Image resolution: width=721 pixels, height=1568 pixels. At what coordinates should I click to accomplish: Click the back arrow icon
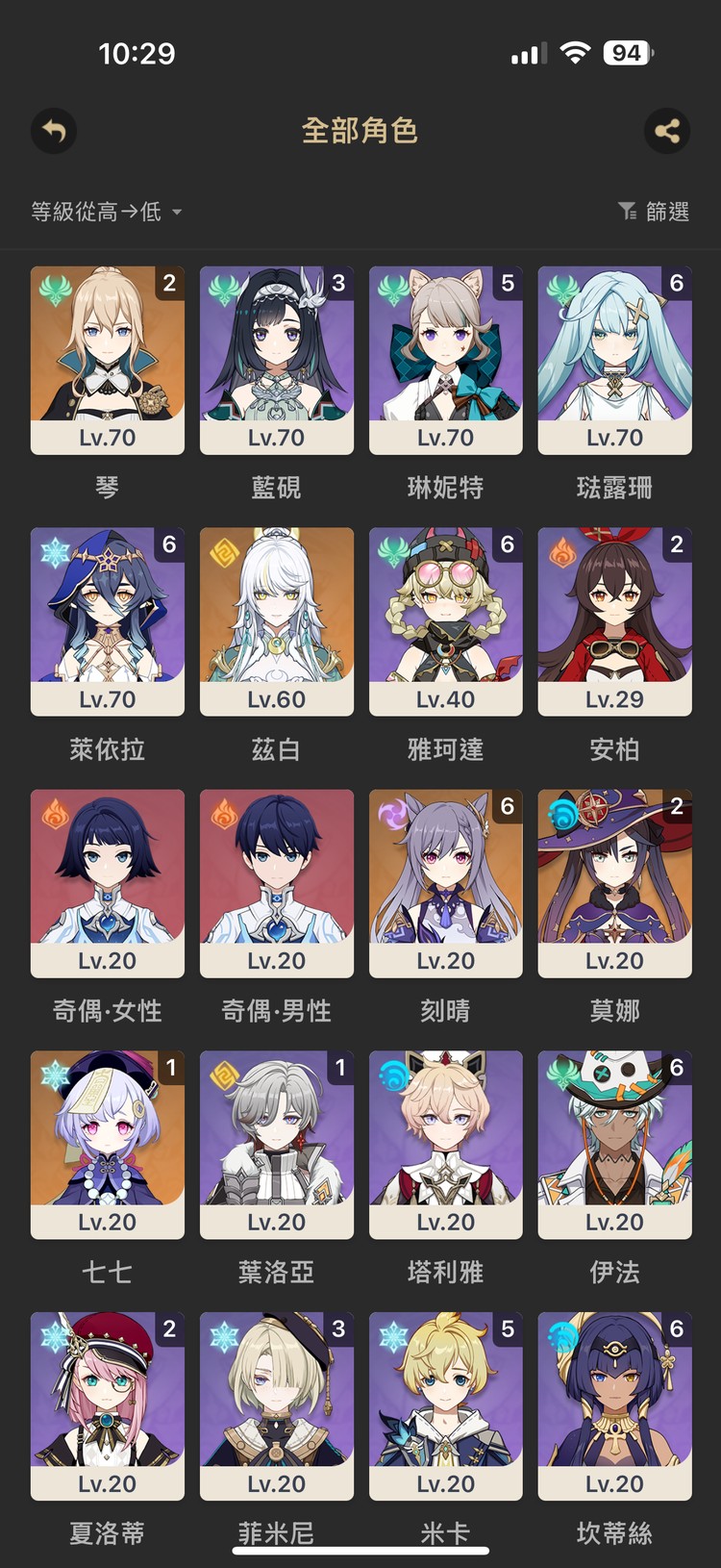54,131
